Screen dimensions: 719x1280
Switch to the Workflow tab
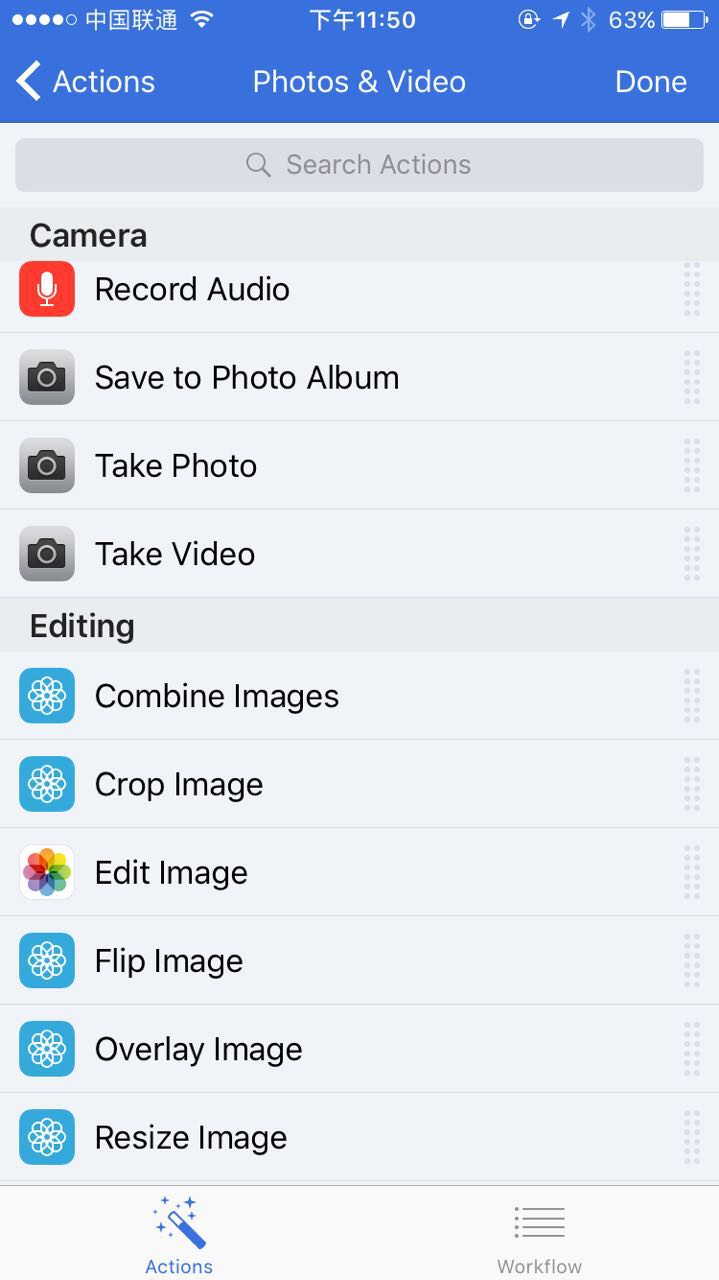[539, 1237]
